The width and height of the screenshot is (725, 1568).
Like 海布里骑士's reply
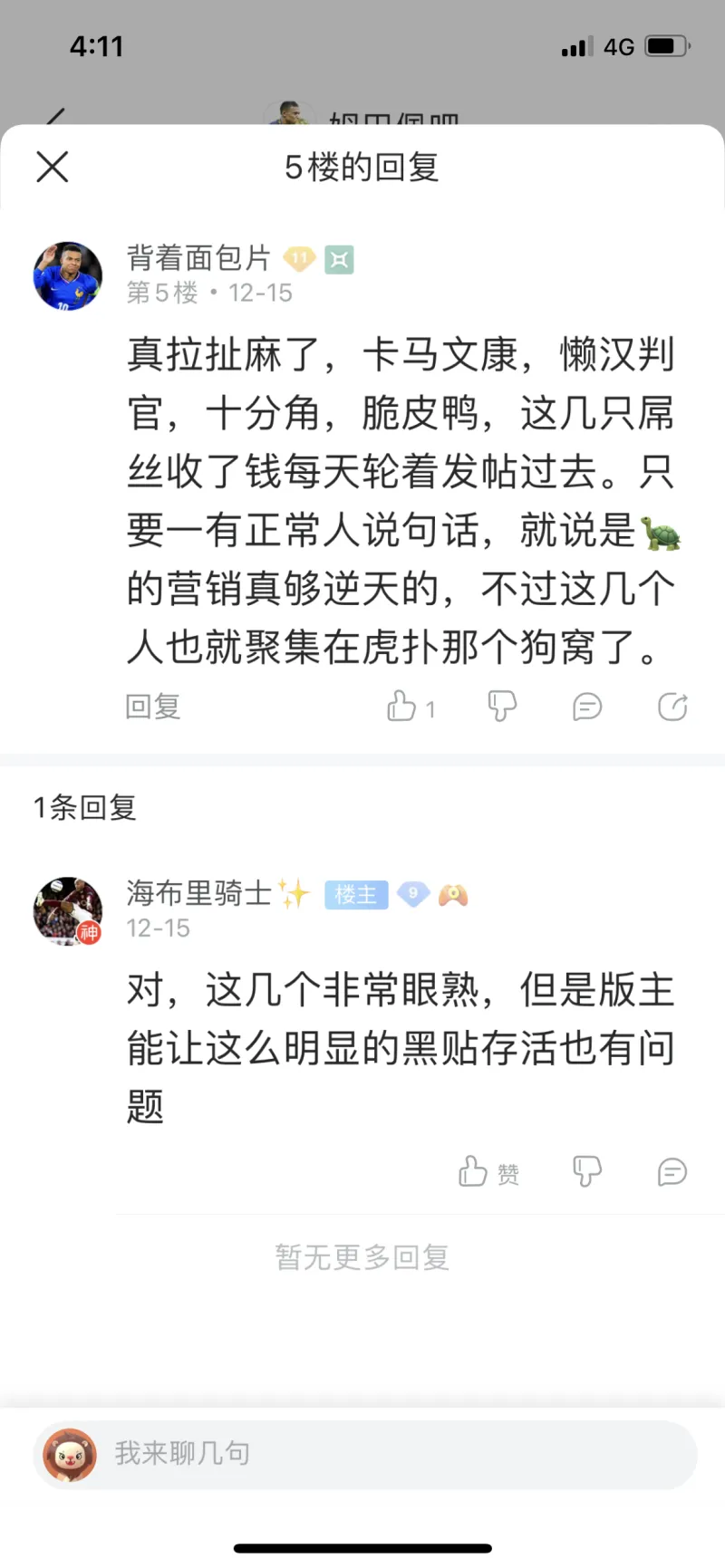tap(474, 1172)
